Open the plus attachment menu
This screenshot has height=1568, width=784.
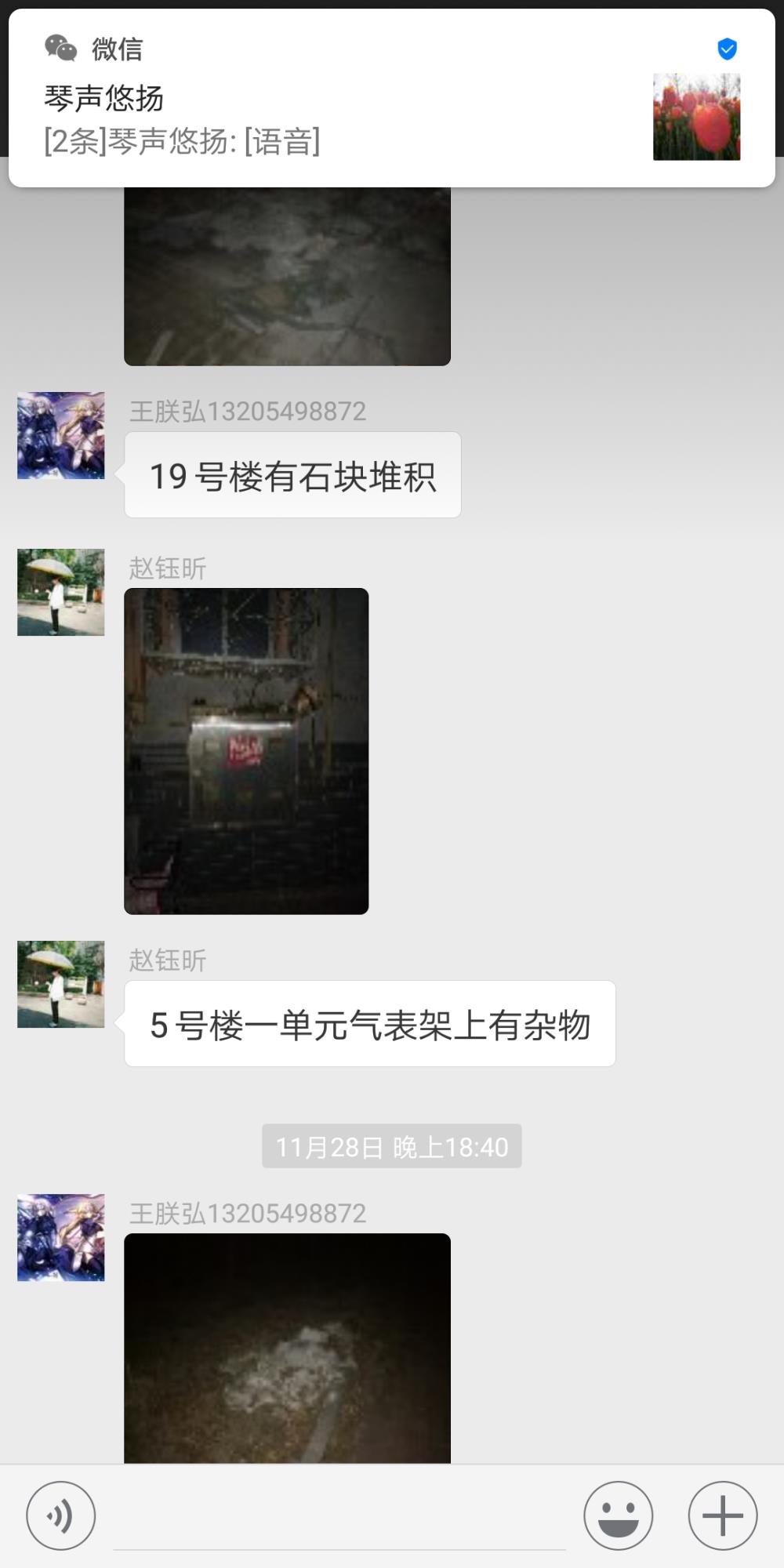723,1515
